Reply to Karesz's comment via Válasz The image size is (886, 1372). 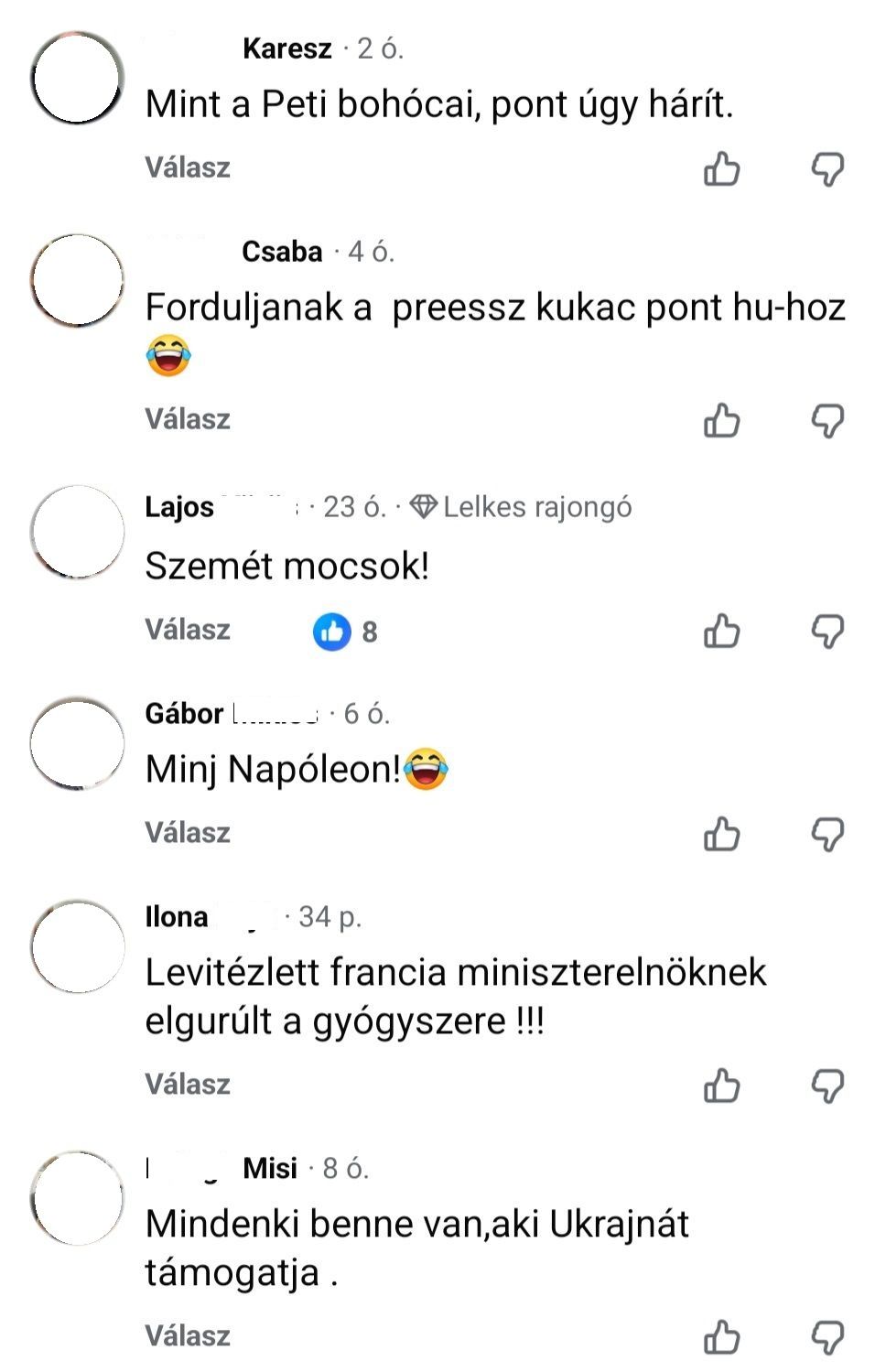click(188, 167)
